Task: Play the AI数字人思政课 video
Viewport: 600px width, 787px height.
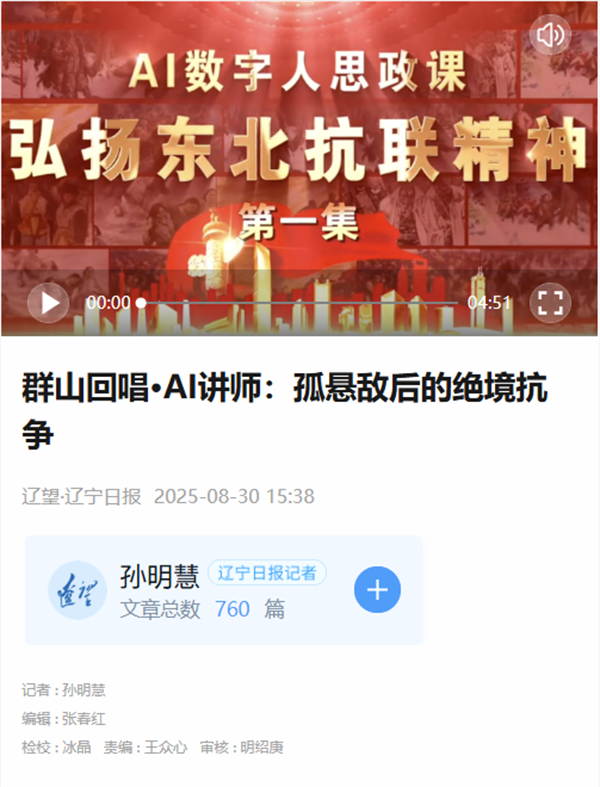Action: tap(48, 302)
